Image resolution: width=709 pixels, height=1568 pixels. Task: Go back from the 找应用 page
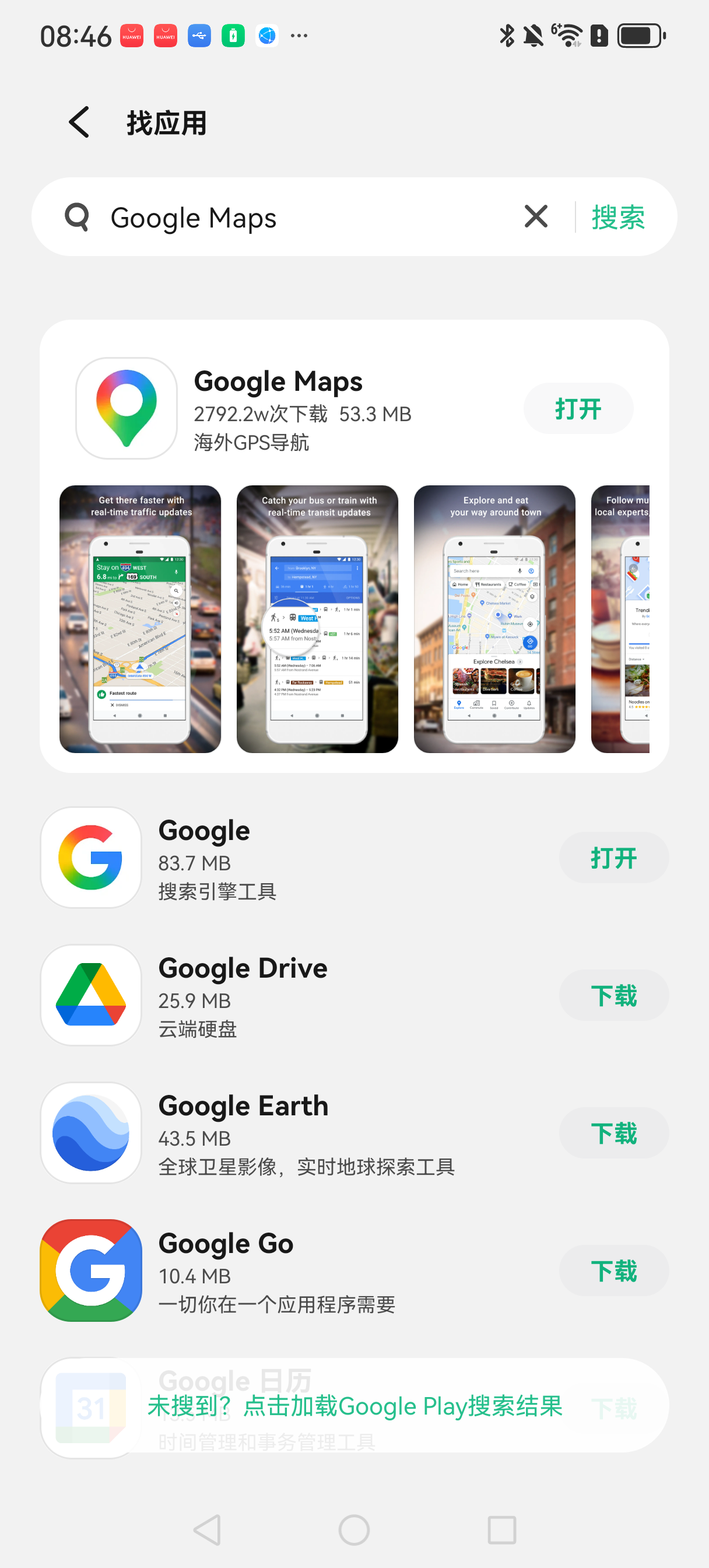(x=79, y=123)
